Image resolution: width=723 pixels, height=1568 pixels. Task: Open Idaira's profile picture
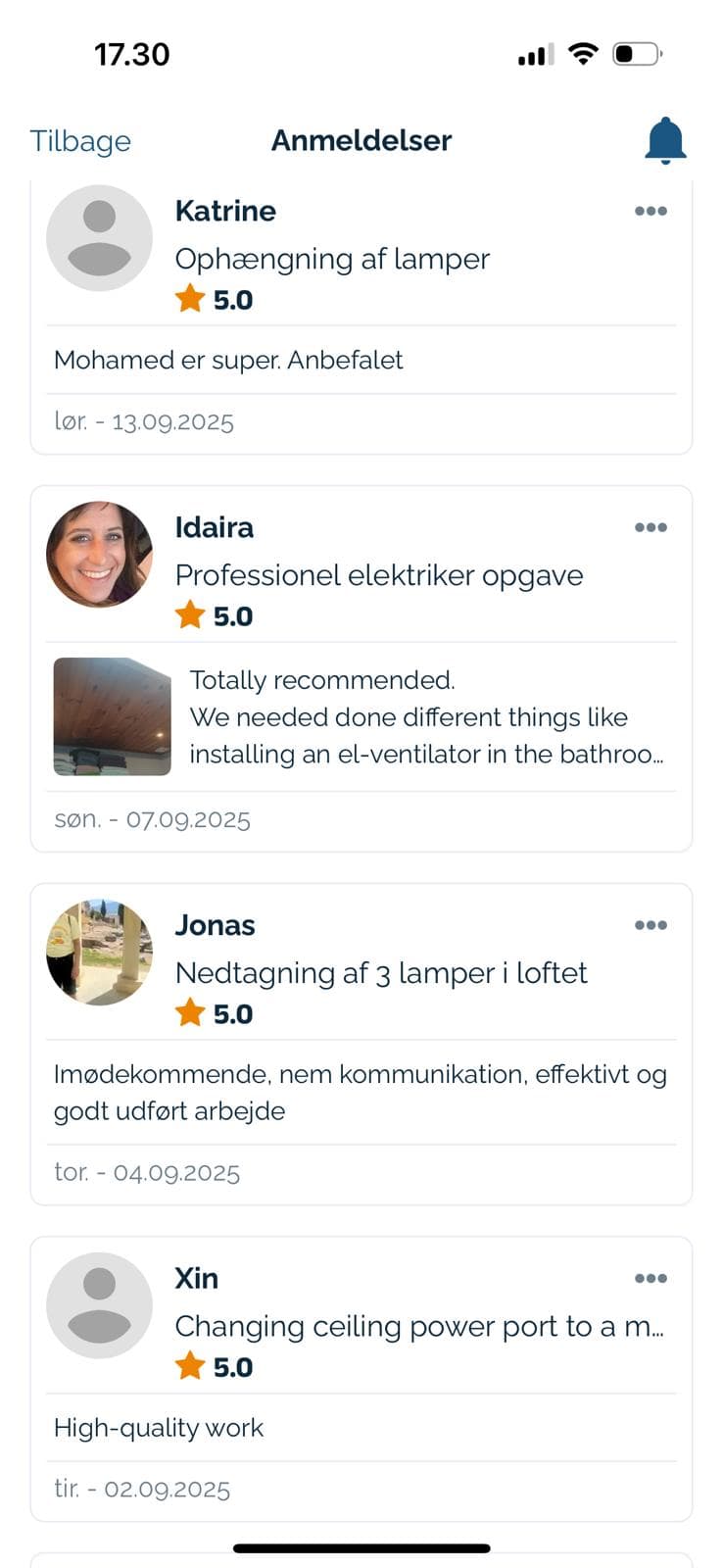tap(100, 555)
